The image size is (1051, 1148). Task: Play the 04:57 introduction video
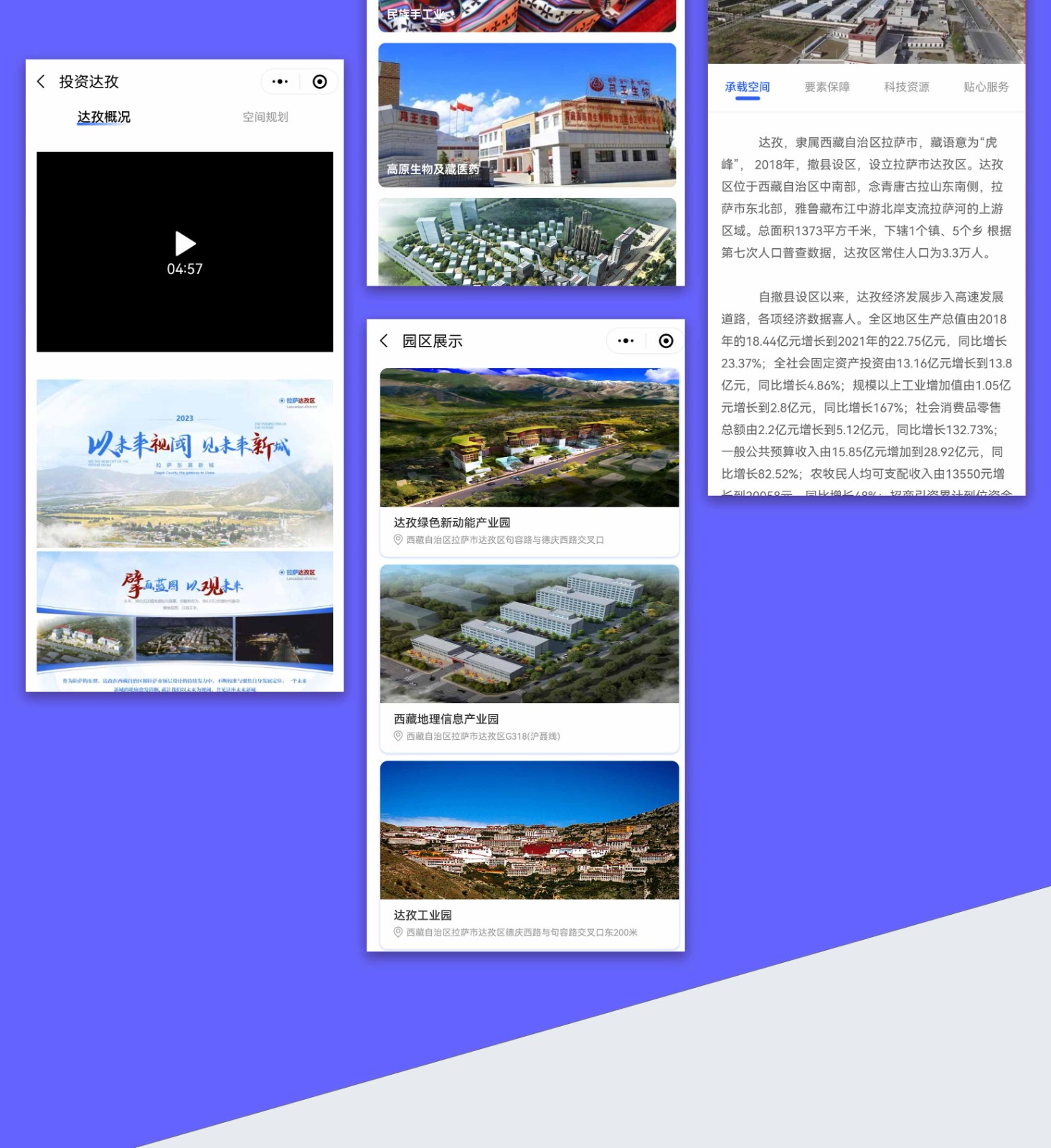184,244
